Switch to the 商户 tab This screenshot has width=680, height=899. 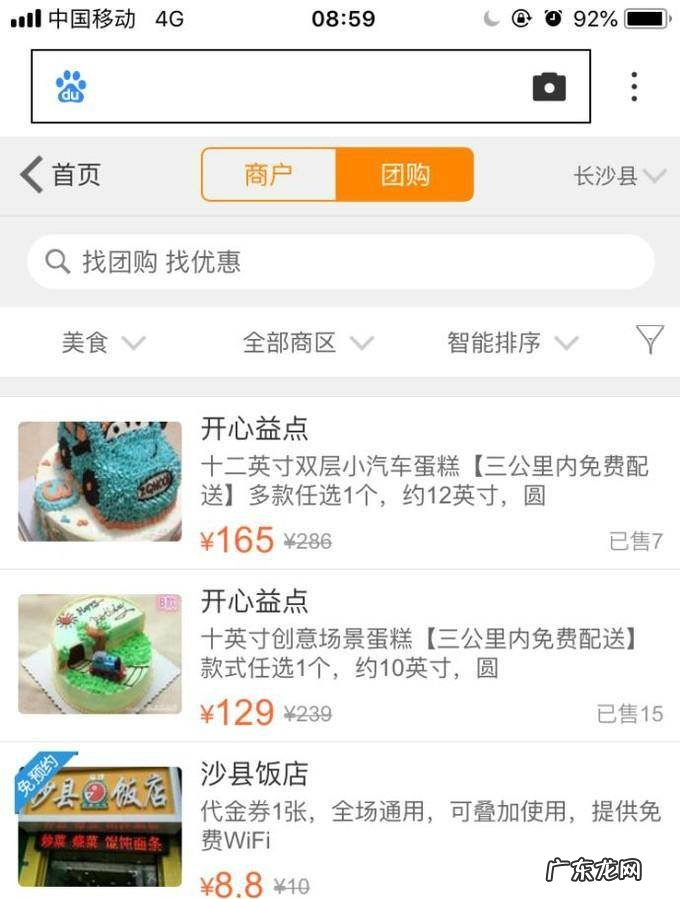268,175
